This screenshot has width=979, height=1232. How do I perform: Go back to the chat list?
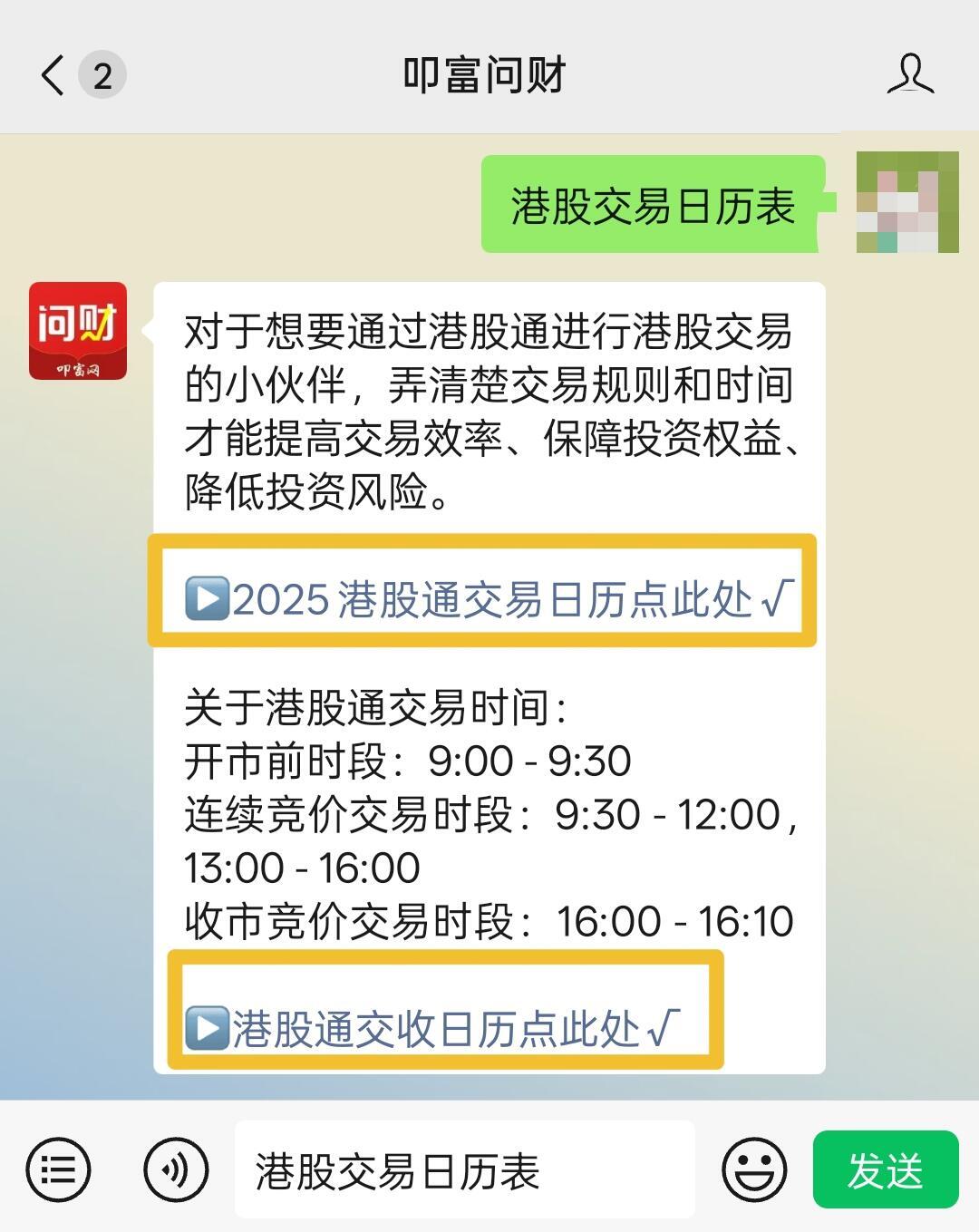click(x=54, y=74)
